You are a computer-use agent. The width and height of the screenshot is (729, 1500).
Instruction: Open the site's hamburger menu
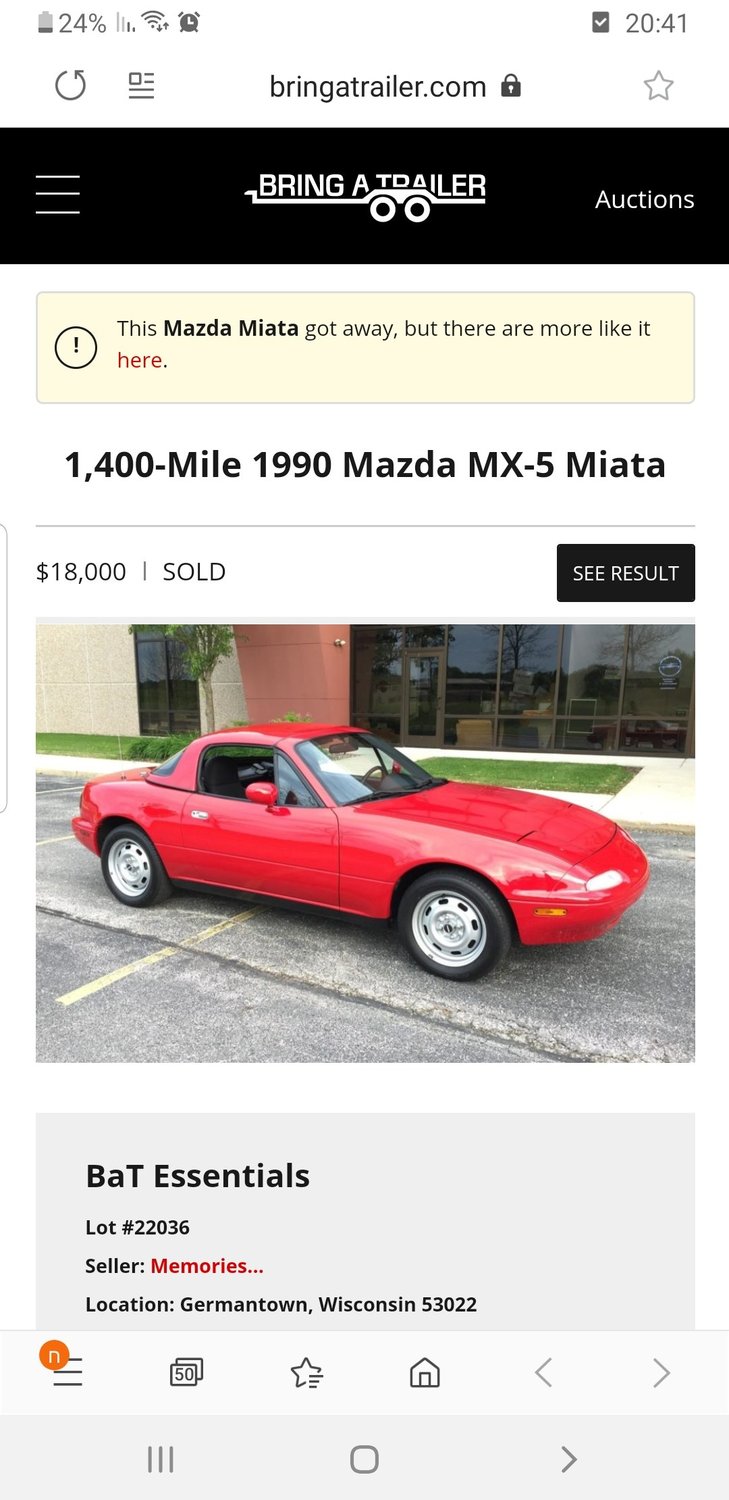58,194
